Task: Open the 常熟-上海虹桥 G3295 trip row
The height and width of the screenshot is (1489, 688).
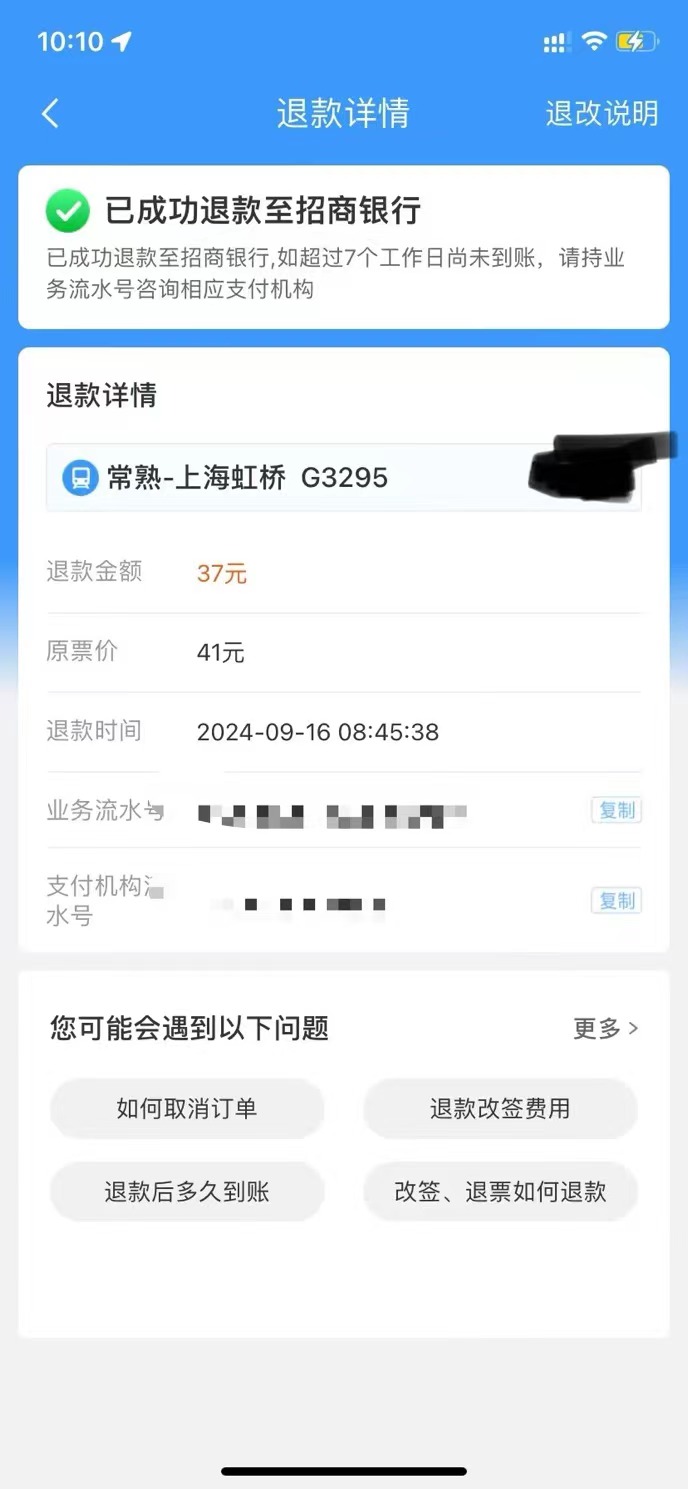Action: (300, 478)
